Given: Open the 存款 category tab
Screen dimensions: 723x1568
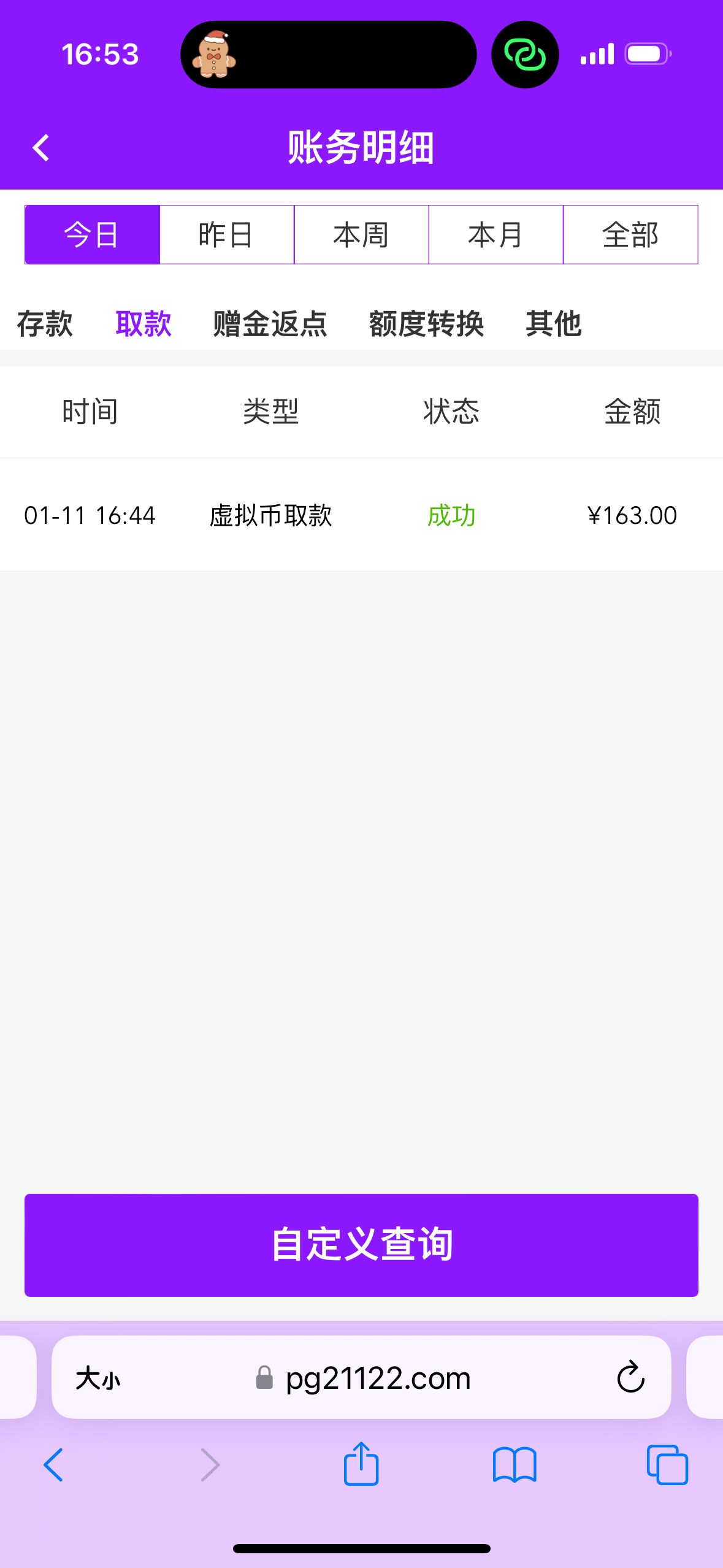Looking at the screenshot, I should (x=45, y=323).
